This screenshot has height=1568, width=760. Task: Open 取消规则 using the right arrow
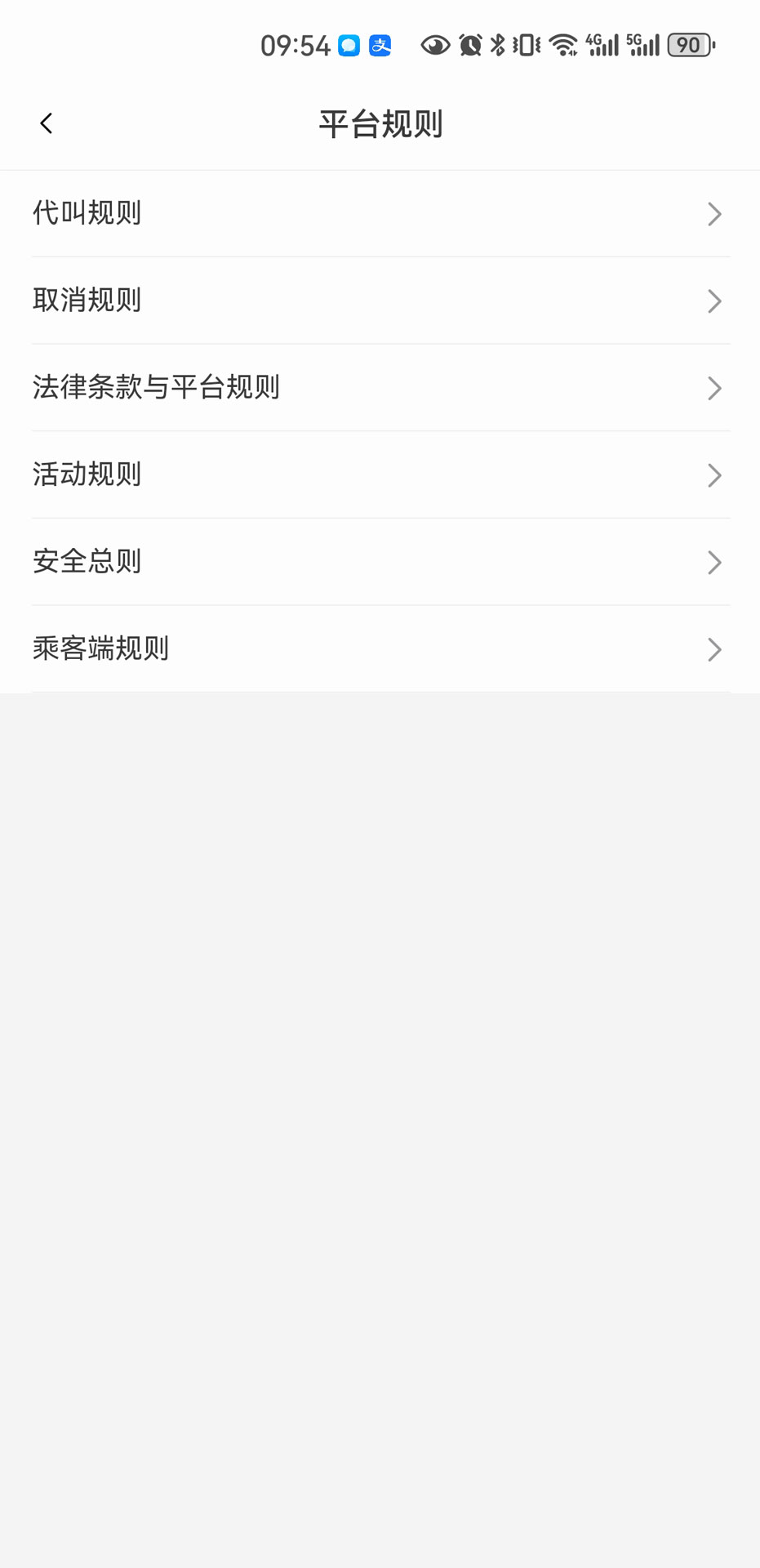tap(714, 301)
